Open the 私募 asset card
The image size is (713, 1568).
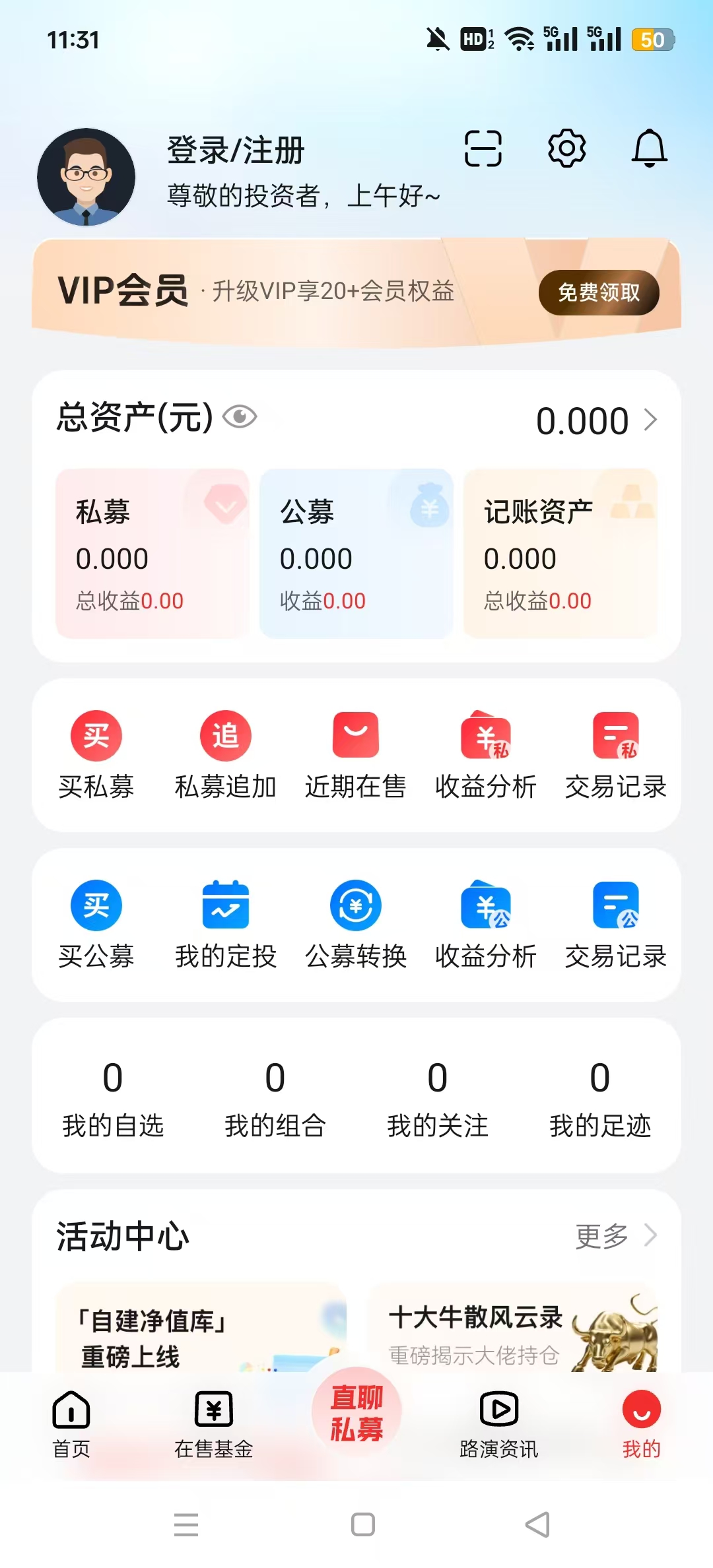tap(152, 553)
